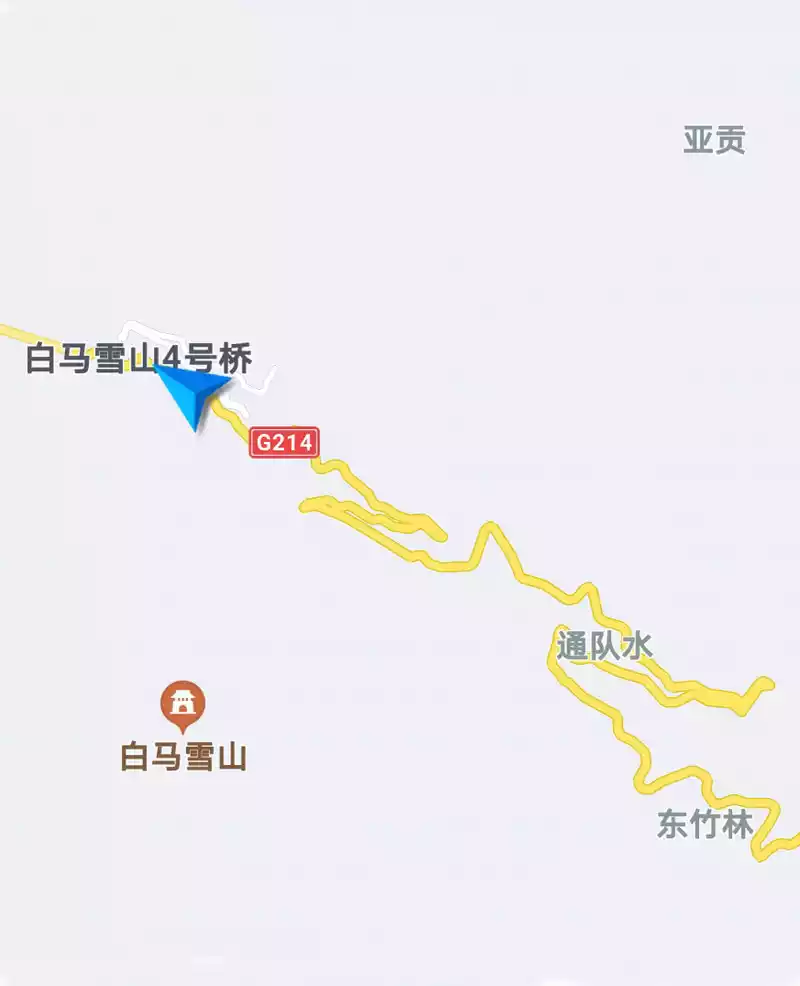Tap the blue current location arrow
The image size is (800, 986).
pos(192,393)
